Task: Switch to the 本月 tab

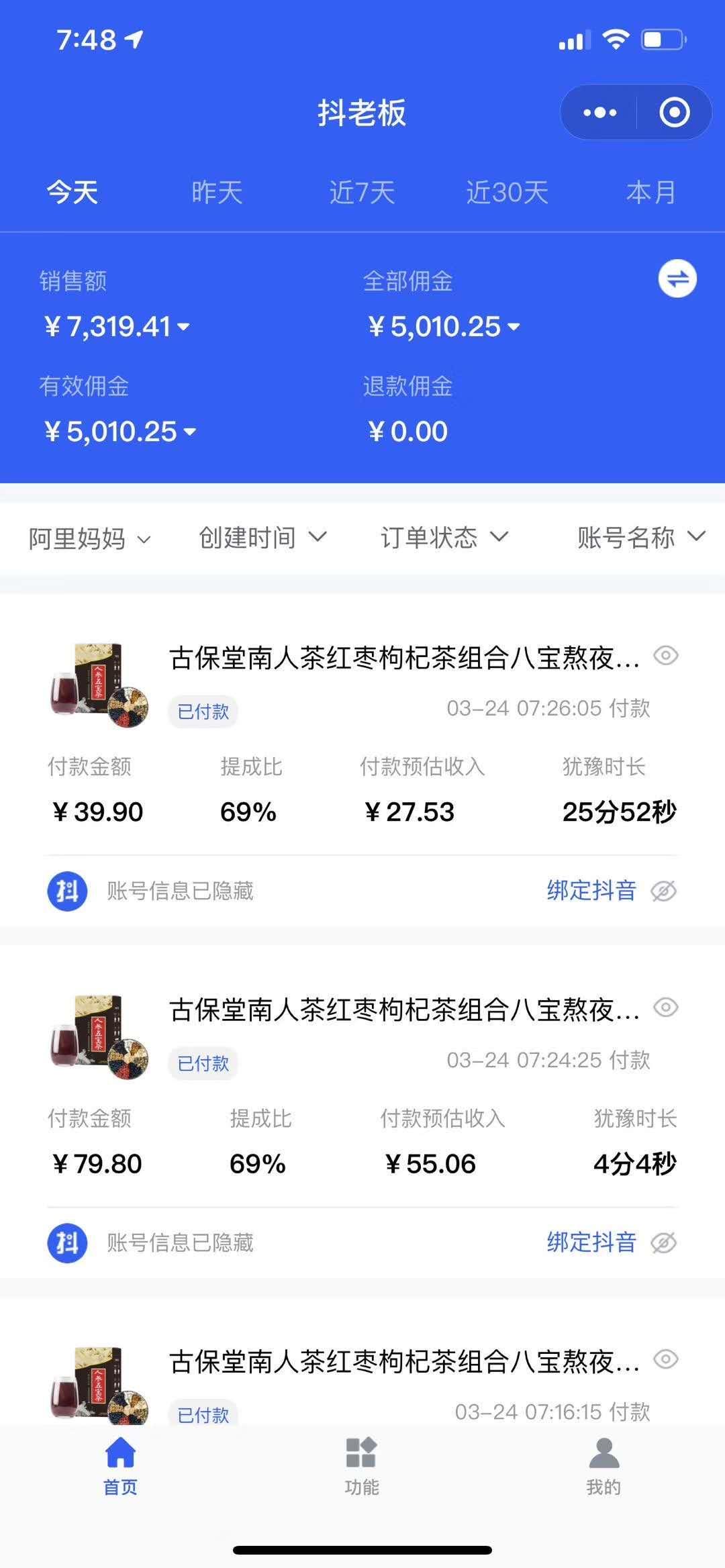Action: (x=650, y=193)
